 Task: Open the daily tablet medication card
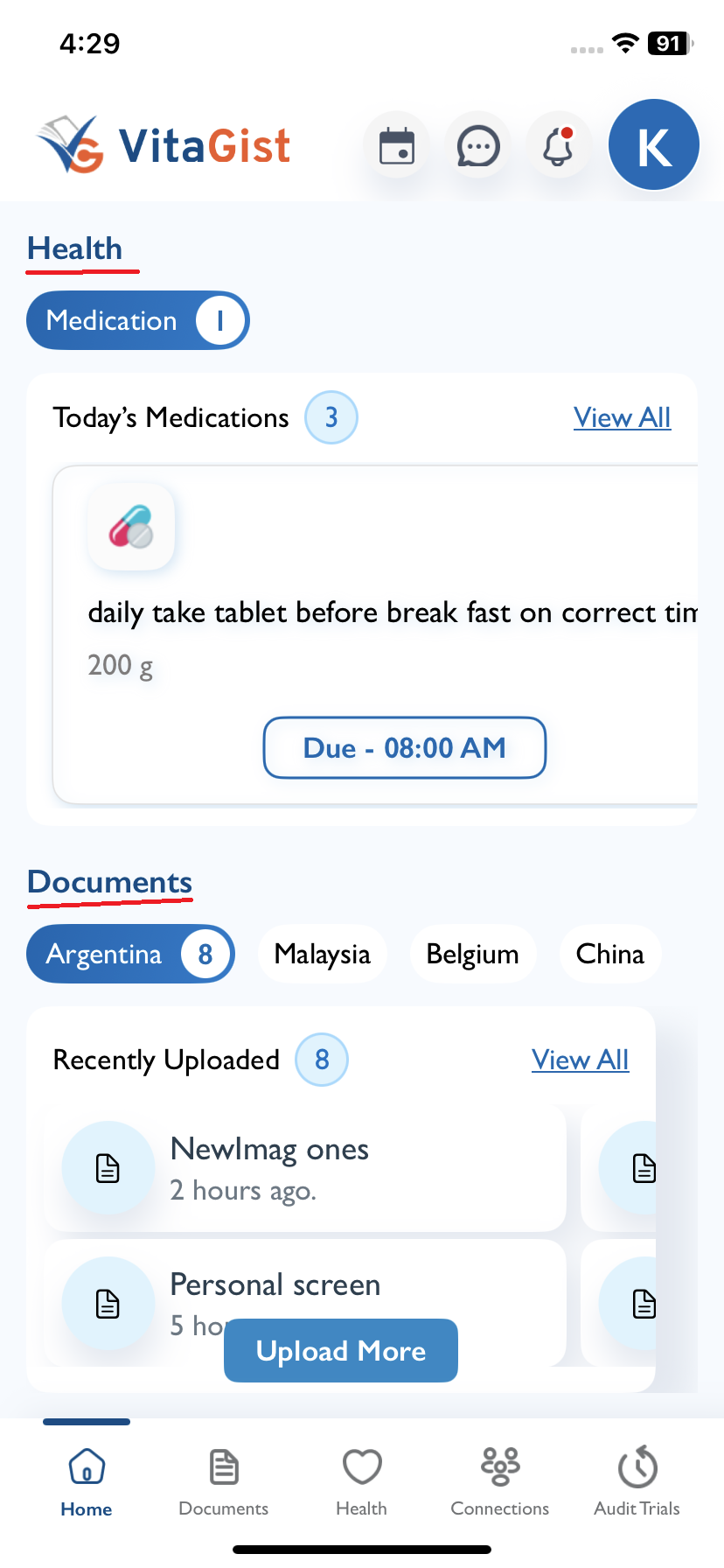pyautogui.click(x=376, y=634)
